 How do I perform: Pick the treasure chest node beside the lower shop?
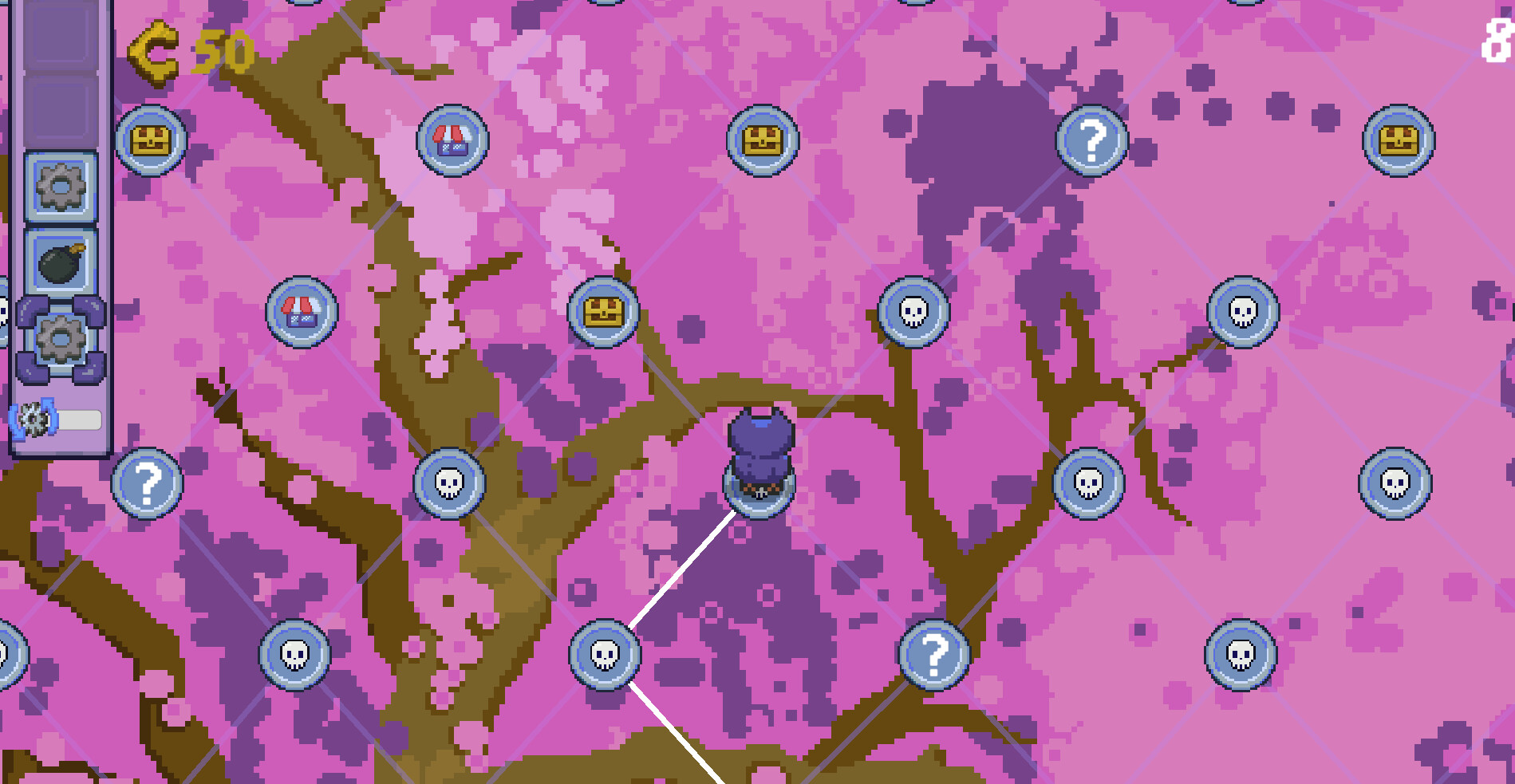[x=603, y=312]
